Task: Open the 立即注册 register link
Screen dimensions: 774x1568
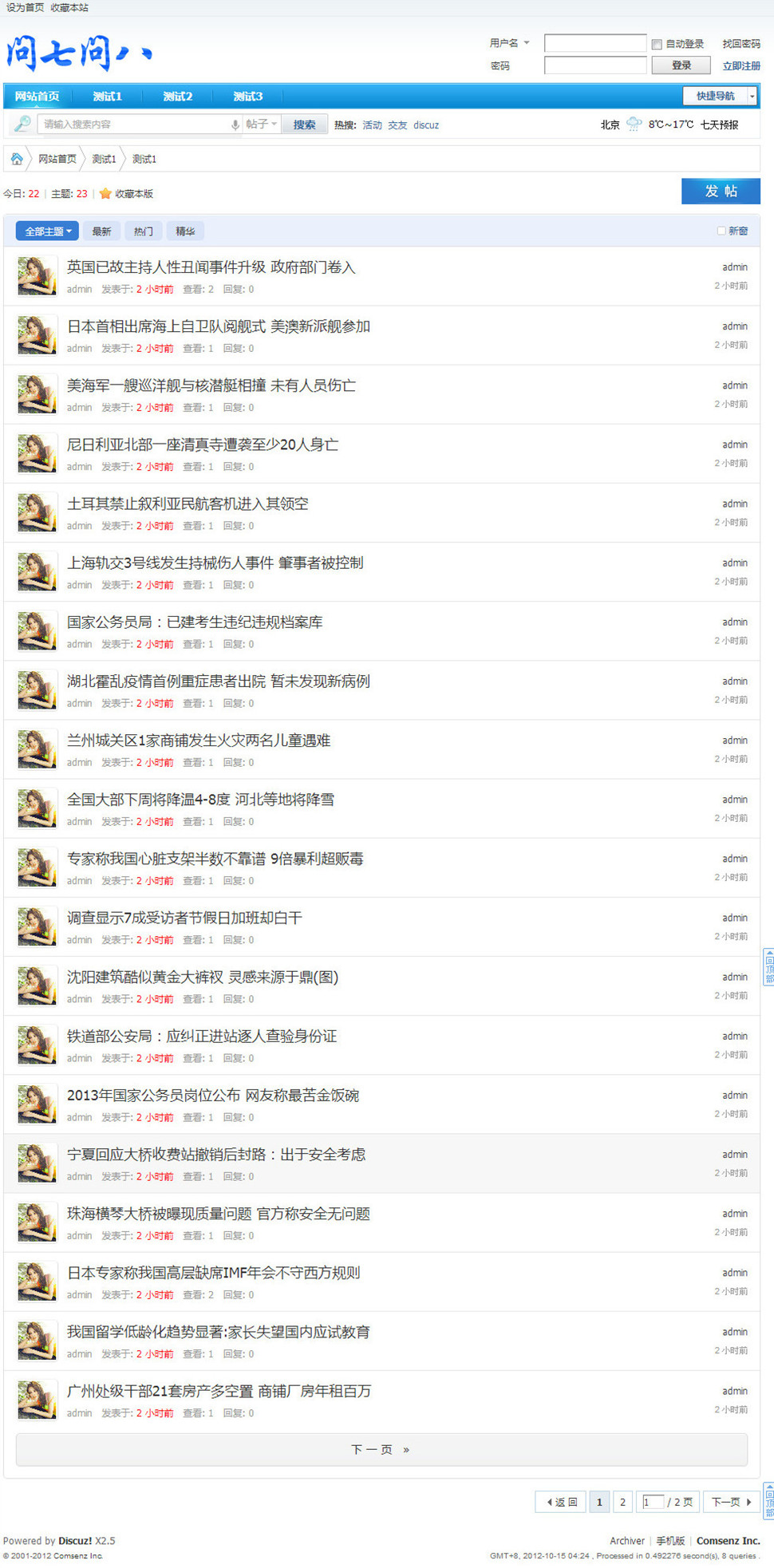Action: [740, 66]
